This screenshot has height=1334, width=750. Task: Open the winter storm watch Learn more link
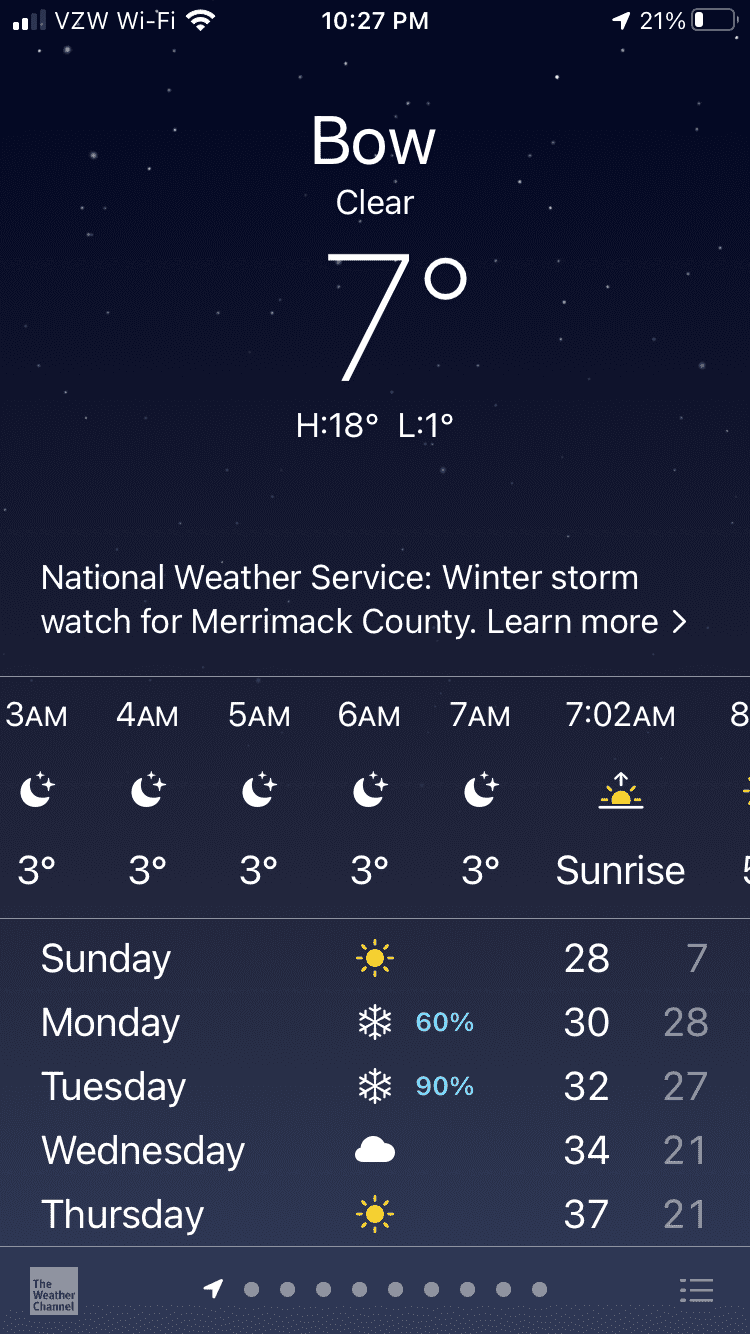(x=586, y=622)
